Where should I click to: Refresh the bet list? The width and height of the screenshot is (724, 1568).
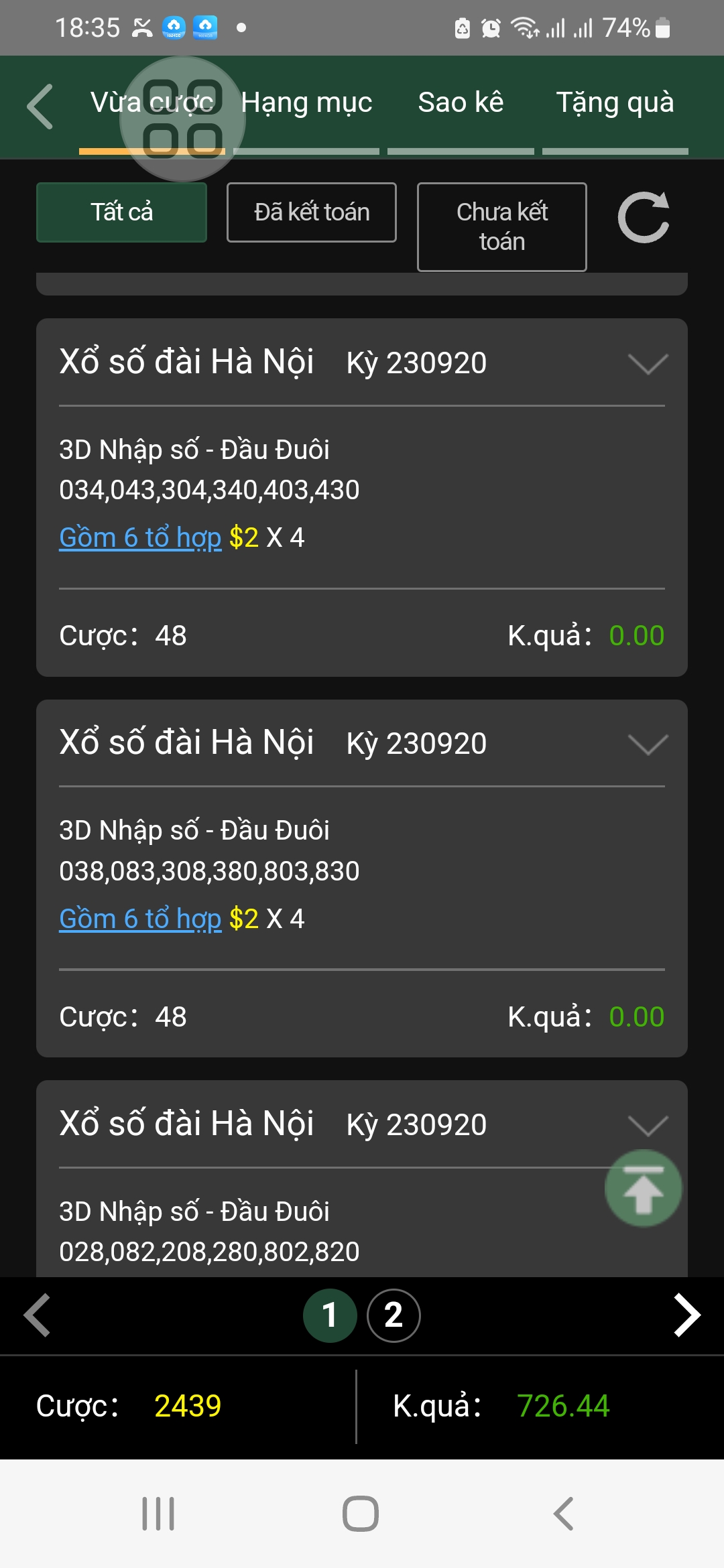pyautogui.click(x=644, y=217)
